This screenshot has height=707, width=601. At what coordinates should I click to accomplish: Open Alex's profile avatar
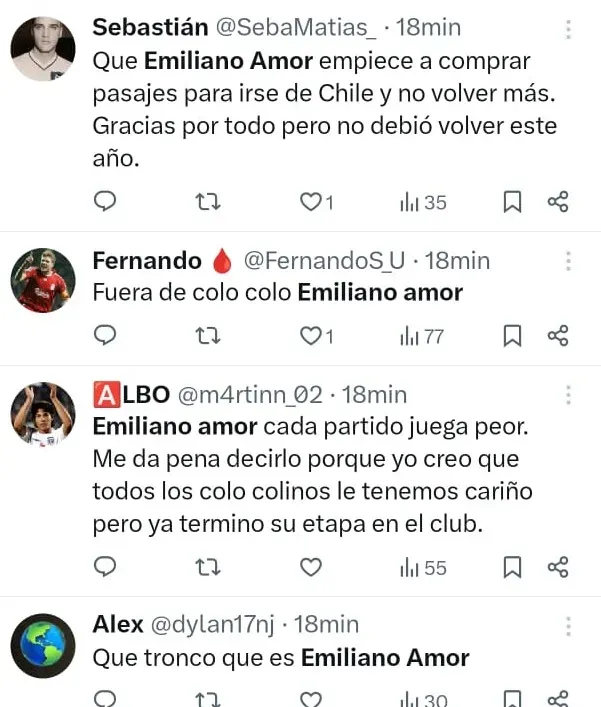click(43, 645)
